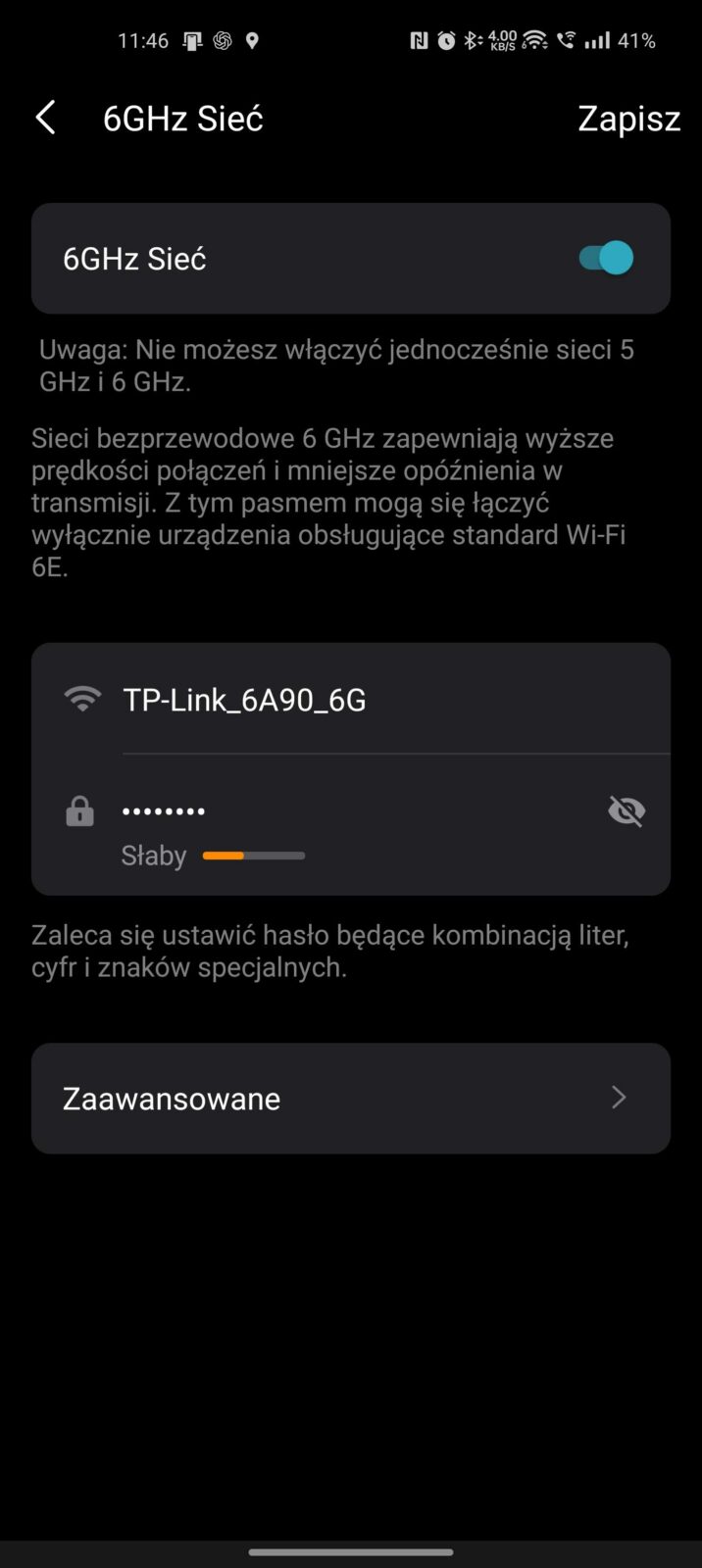The width and height of the screenshot is (702, 1568).
Task: Open Zaawansowane settings
Action: pos(350,1098)
